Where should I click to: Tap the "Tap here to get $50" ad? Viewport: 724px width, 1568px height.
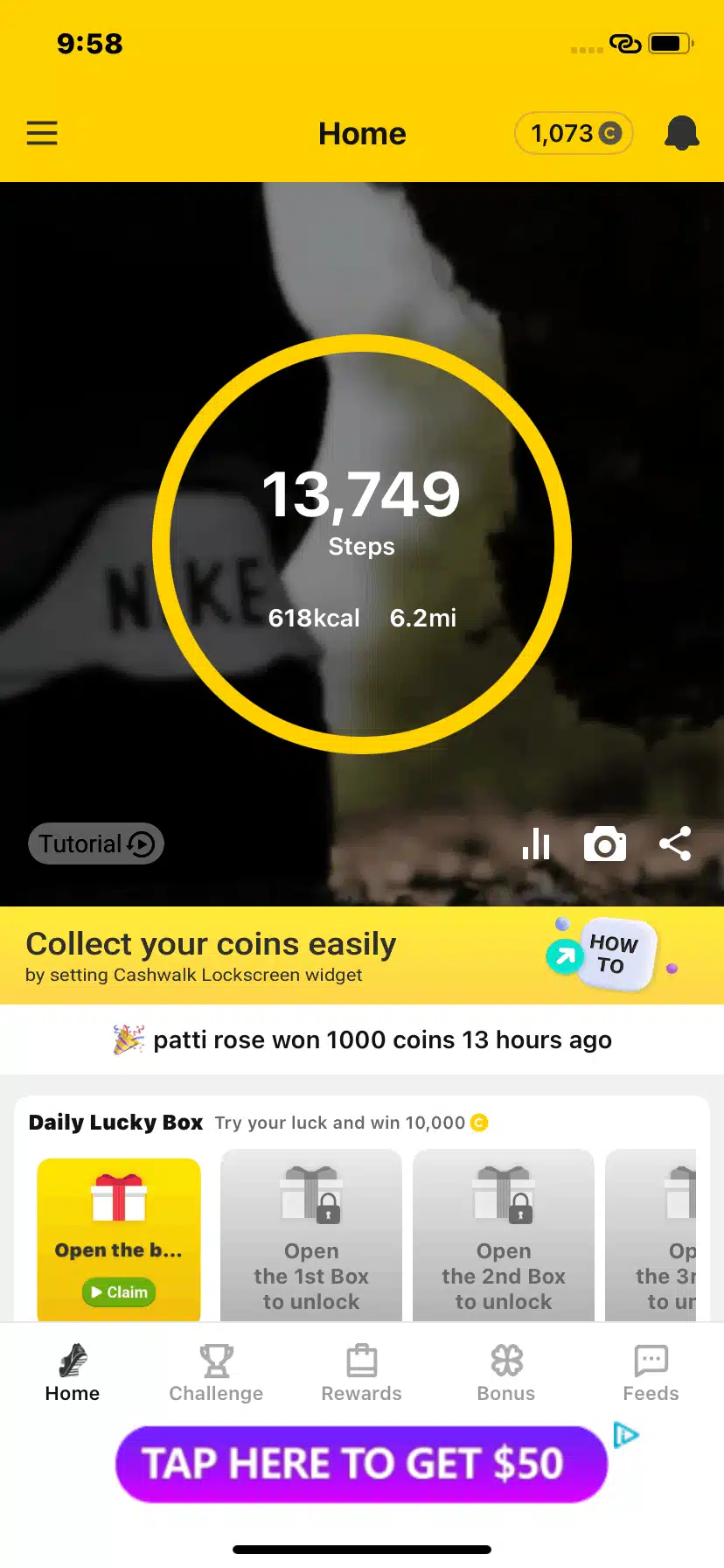[360, 1464]
